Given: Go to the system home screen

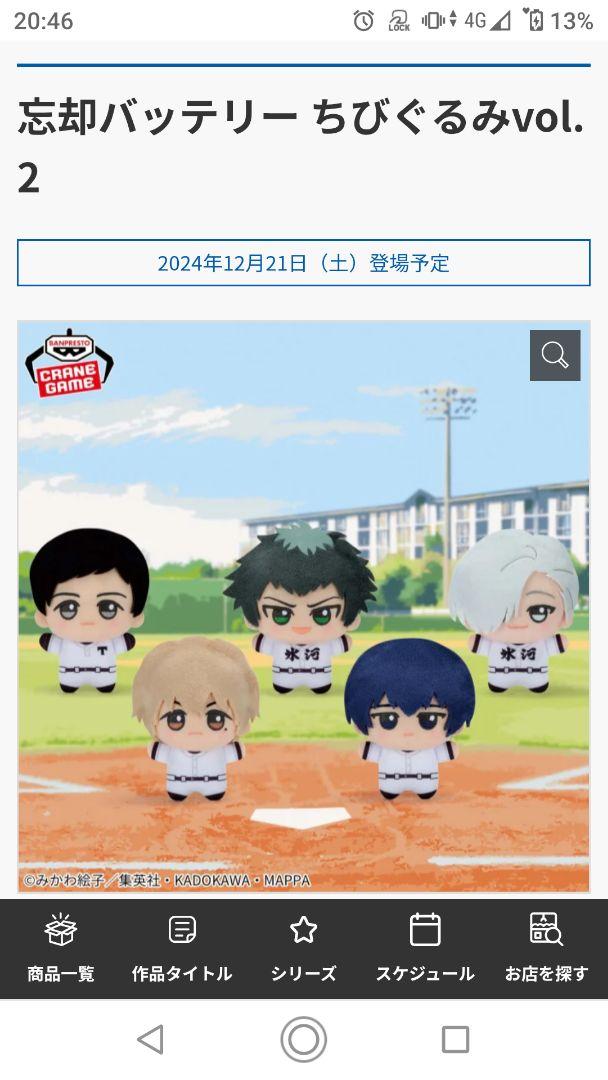Looking at the screenshot, I should (x=304, y=1039).
